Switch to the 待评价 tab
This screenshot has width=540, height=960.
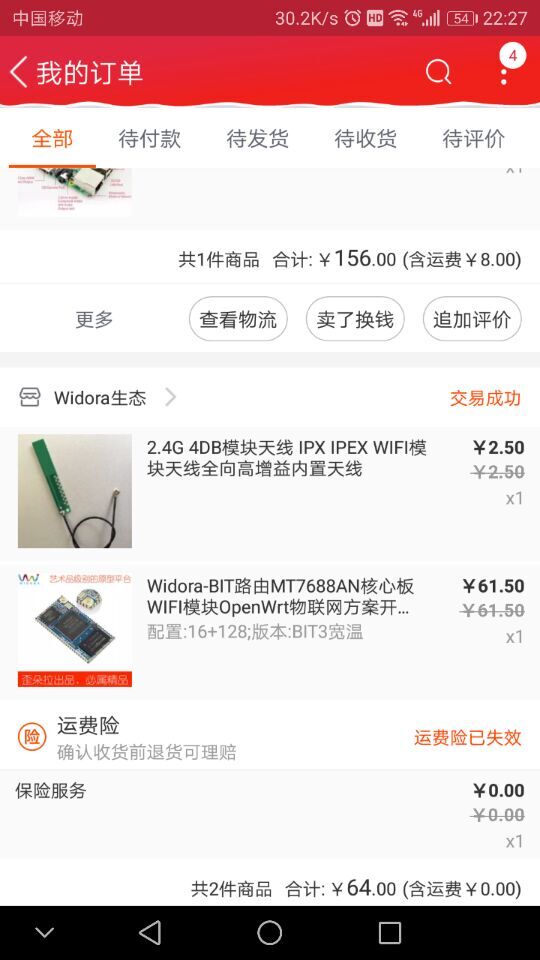[473, 138]
